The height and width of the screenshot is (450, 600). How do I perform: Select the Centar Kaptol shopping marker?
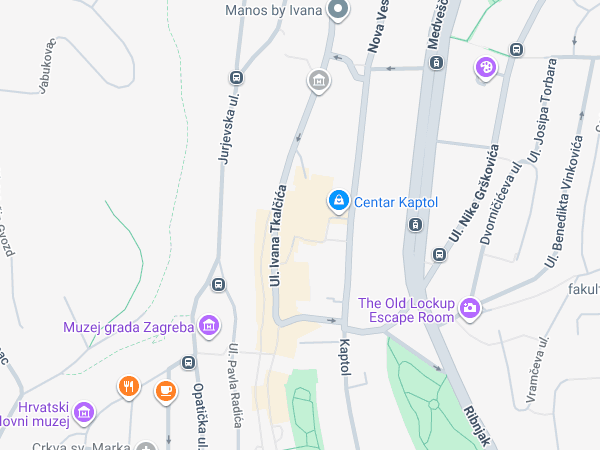(339, 201)
